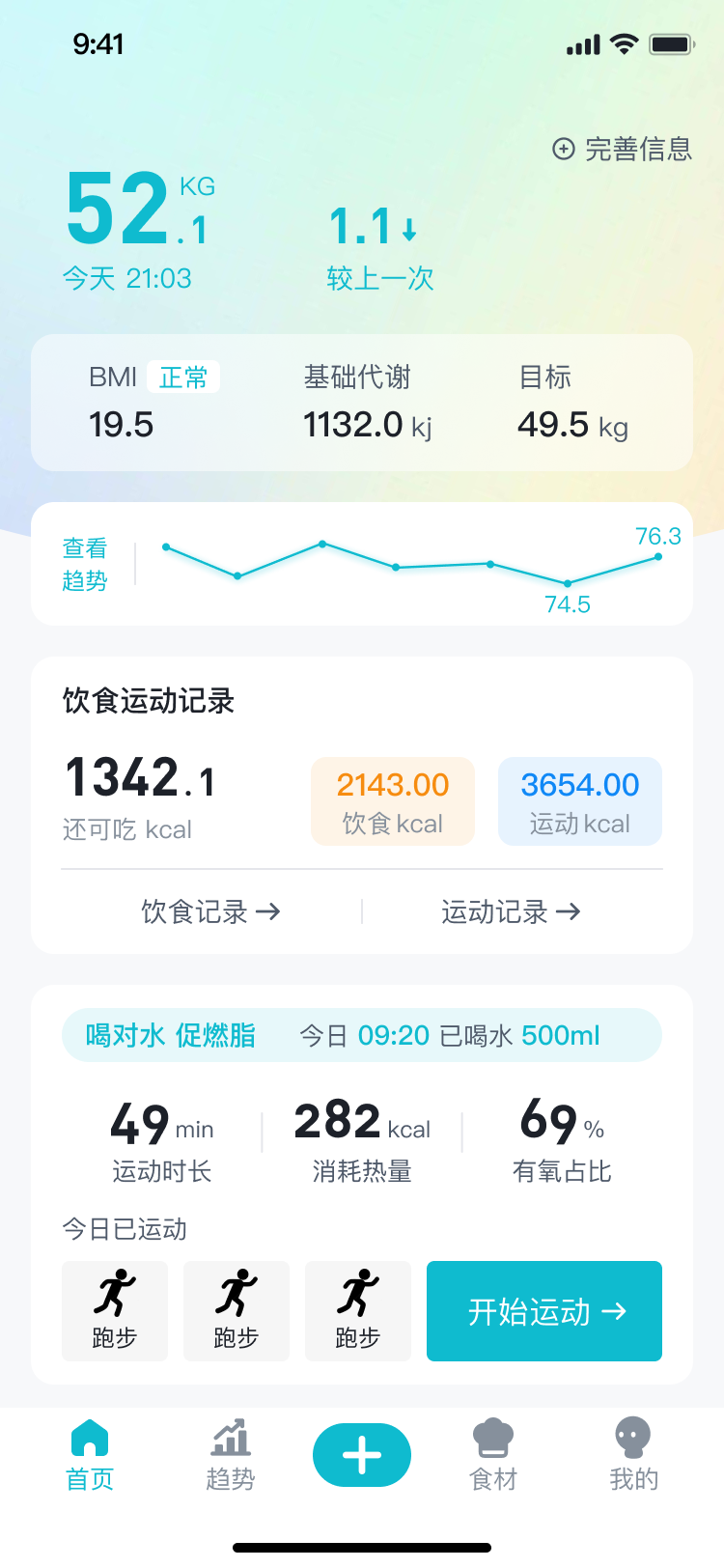Image resolution: width=724 pixels, height=1568 pixels.
Task: Tap the plus add button
Action: [362, 1455]
